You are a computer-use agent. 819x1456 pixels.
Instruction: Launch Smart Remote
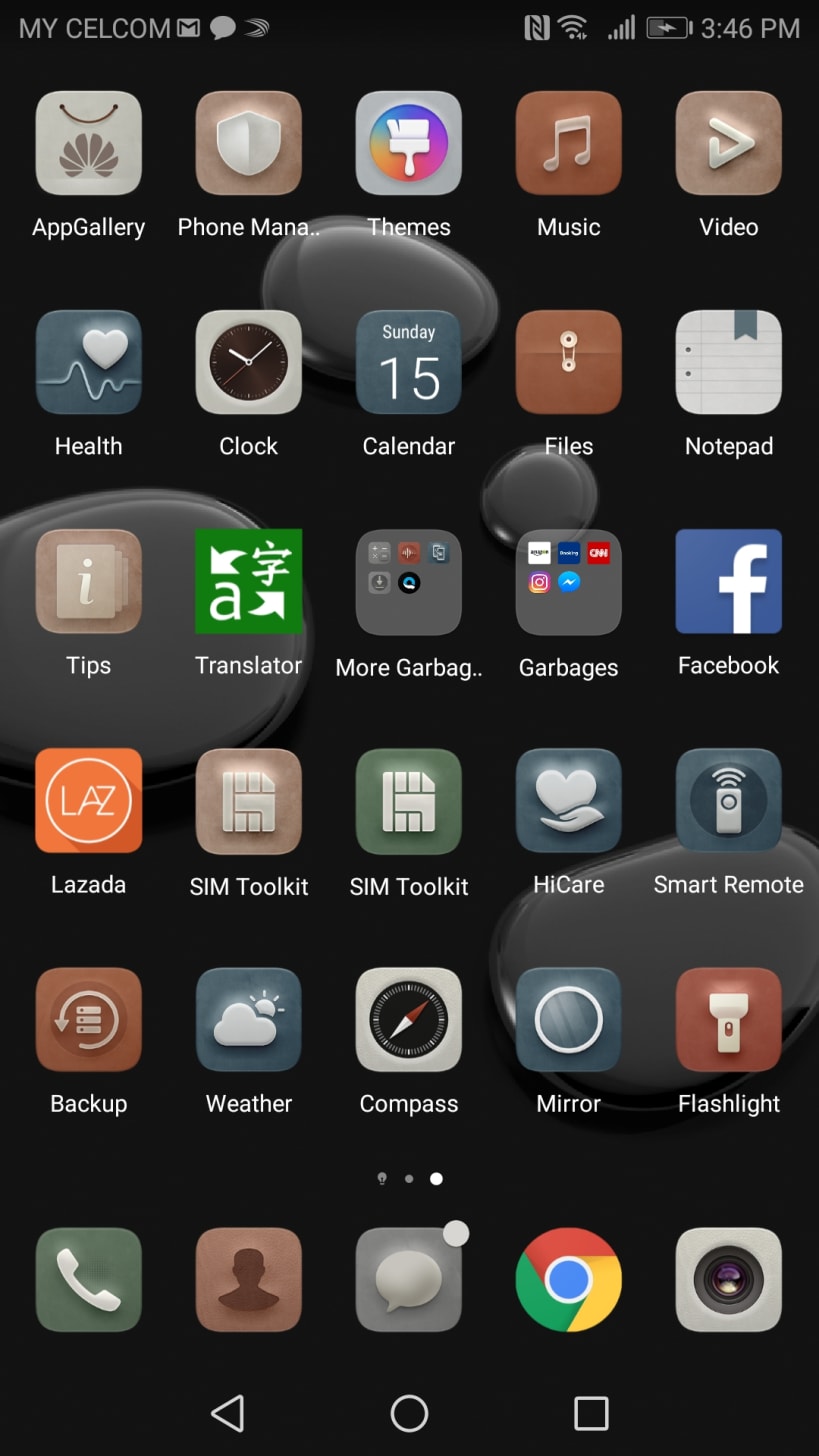[728, 800]
